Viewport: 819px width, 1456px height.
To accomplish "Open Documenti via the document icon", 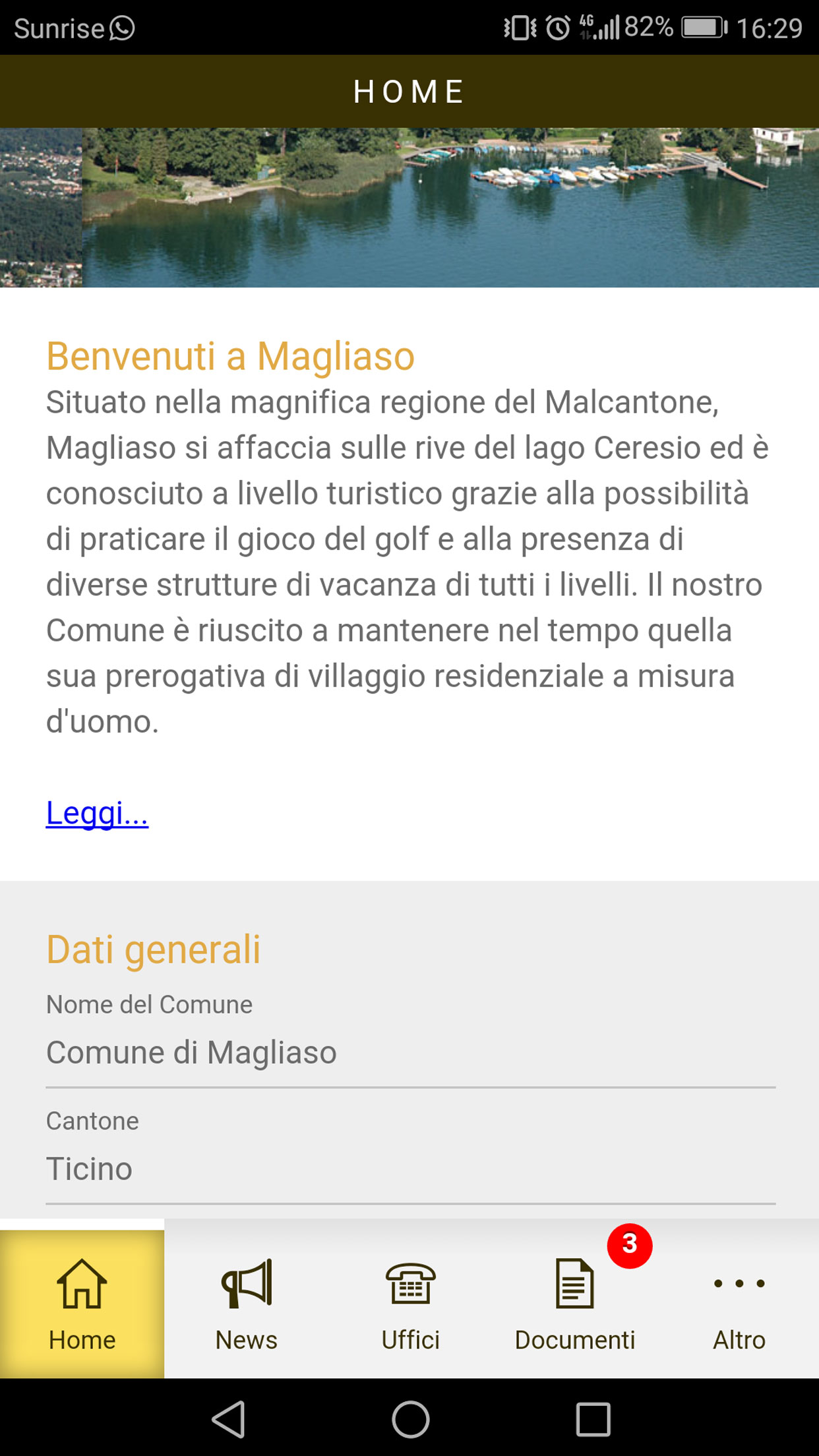I will (574, 1283).
